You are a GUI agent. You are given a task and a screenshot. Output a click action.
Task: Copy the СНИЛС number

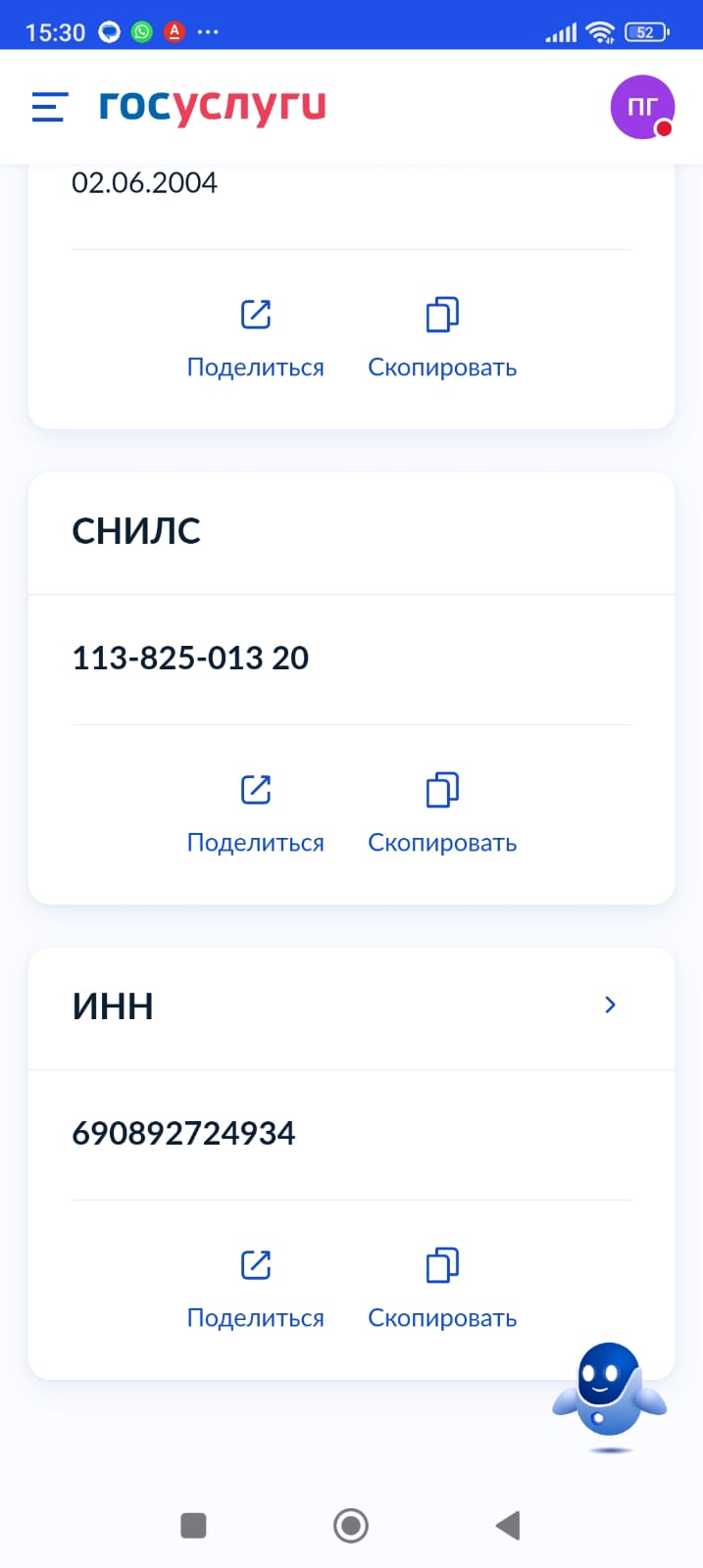coord(442,813)
